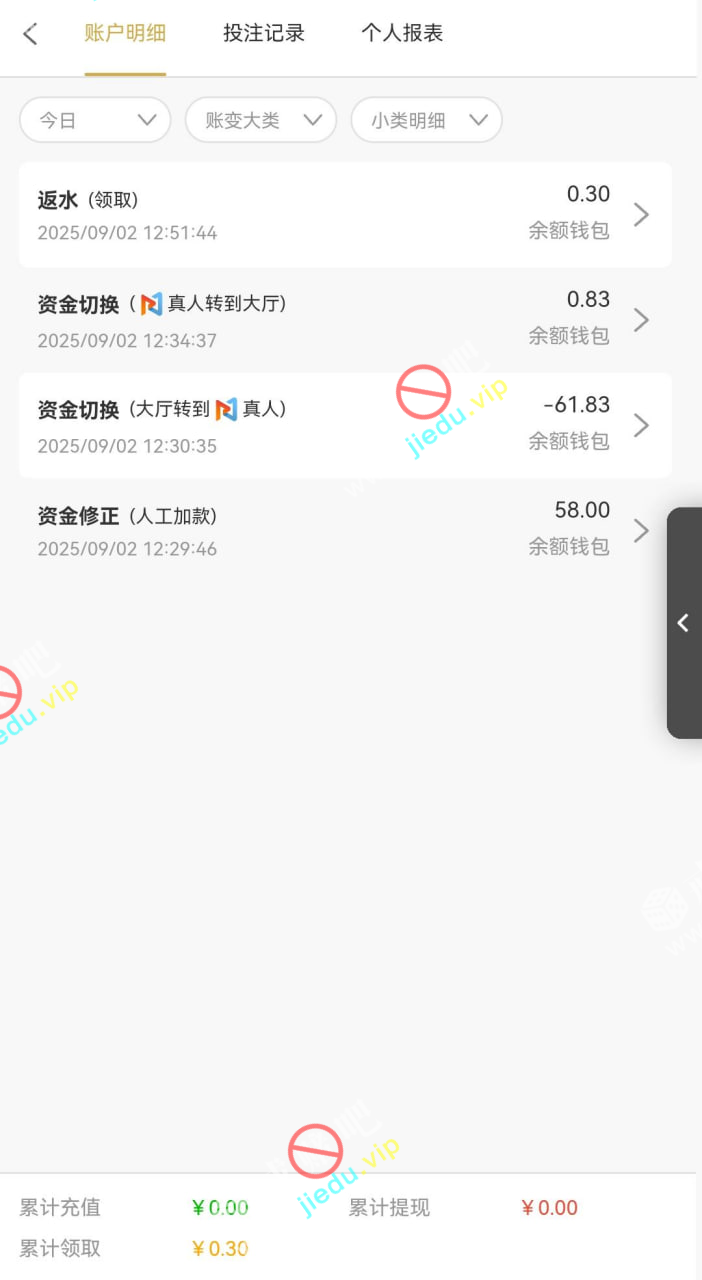This screenshot has width=702, height=1280.
Task: Switch to the 个人报表 tab
Action: point(402,34)
